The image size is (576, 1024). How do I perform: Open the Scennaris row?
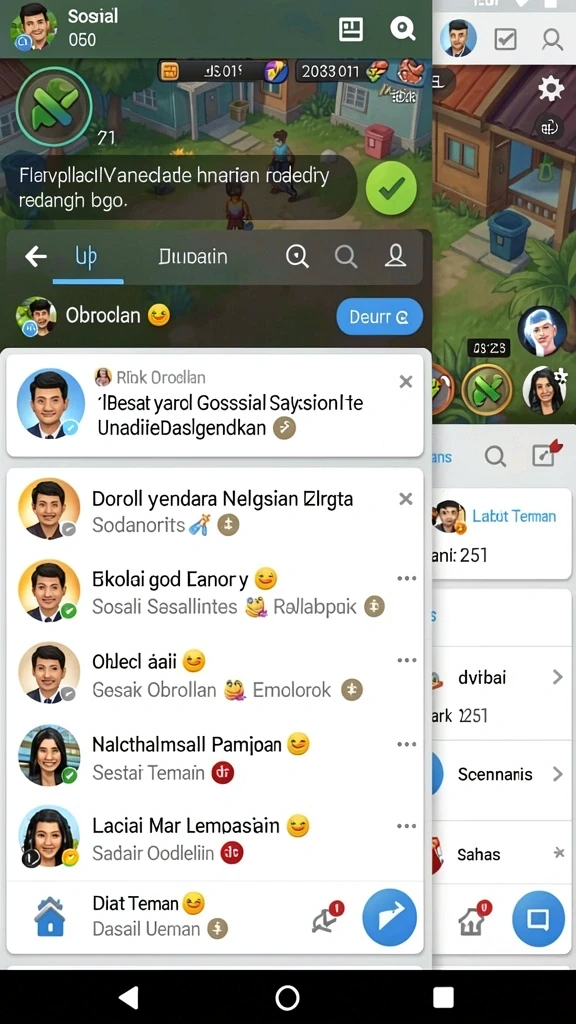(x=503, y=775)
